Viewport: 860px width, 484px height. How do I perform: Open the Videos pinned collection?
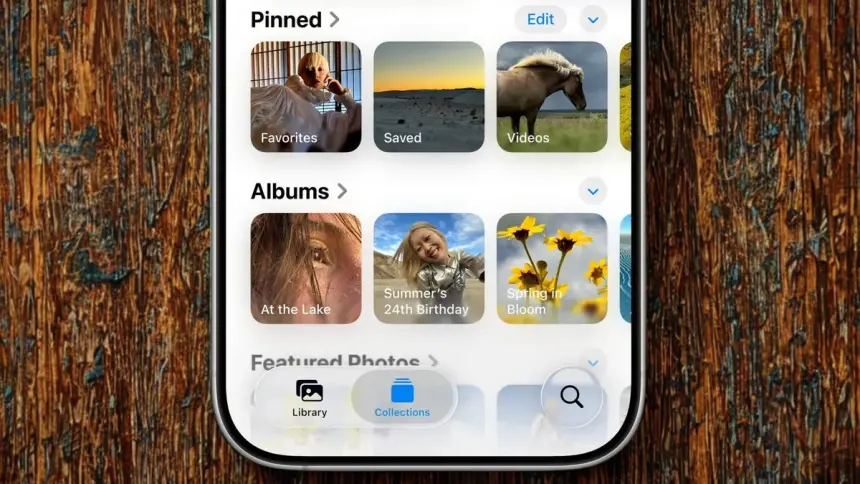click(x=552, y=96)
